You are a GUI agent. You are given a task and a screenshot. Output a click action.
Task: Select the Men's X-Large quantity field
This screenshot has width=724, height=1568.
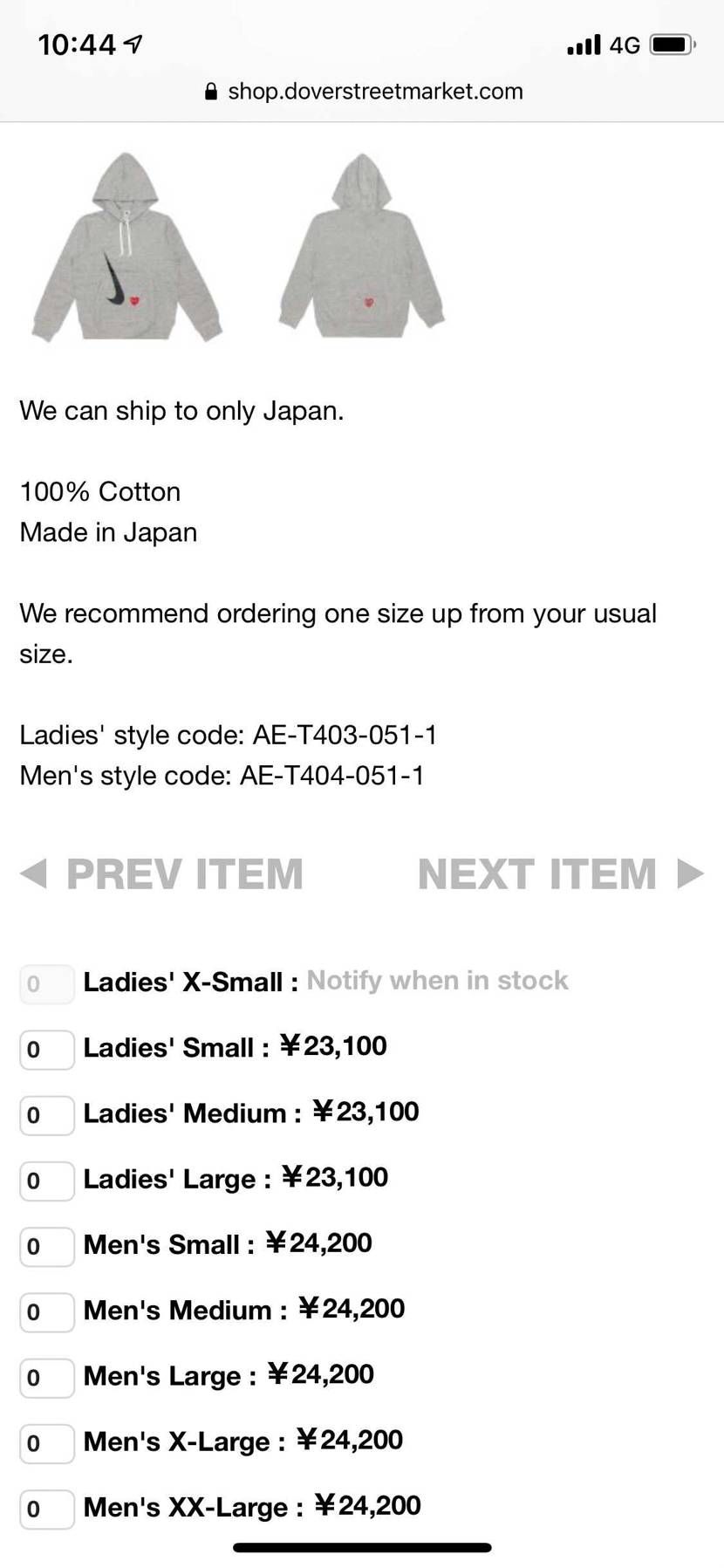[x=46, y=1443]
